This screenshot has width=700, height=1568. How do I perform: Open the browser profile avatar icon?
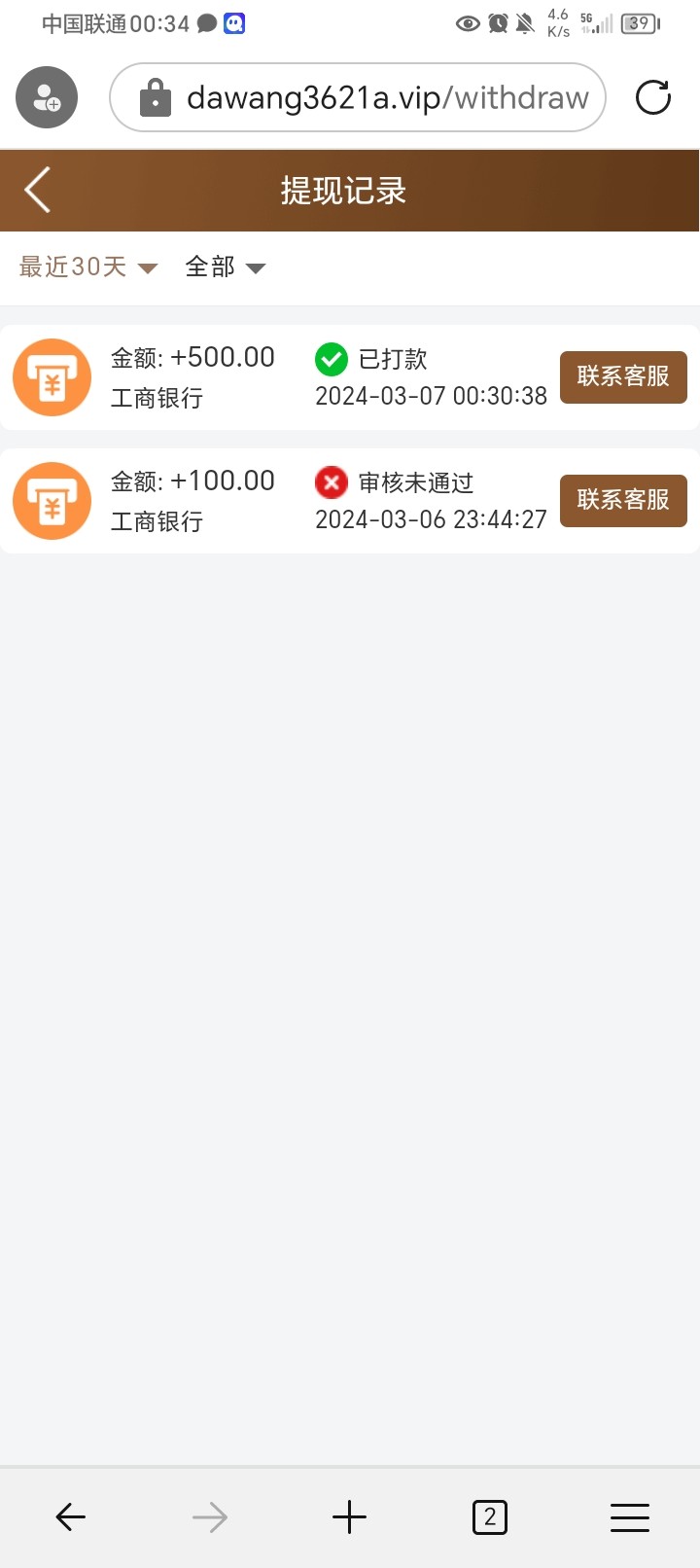point(47,97)
